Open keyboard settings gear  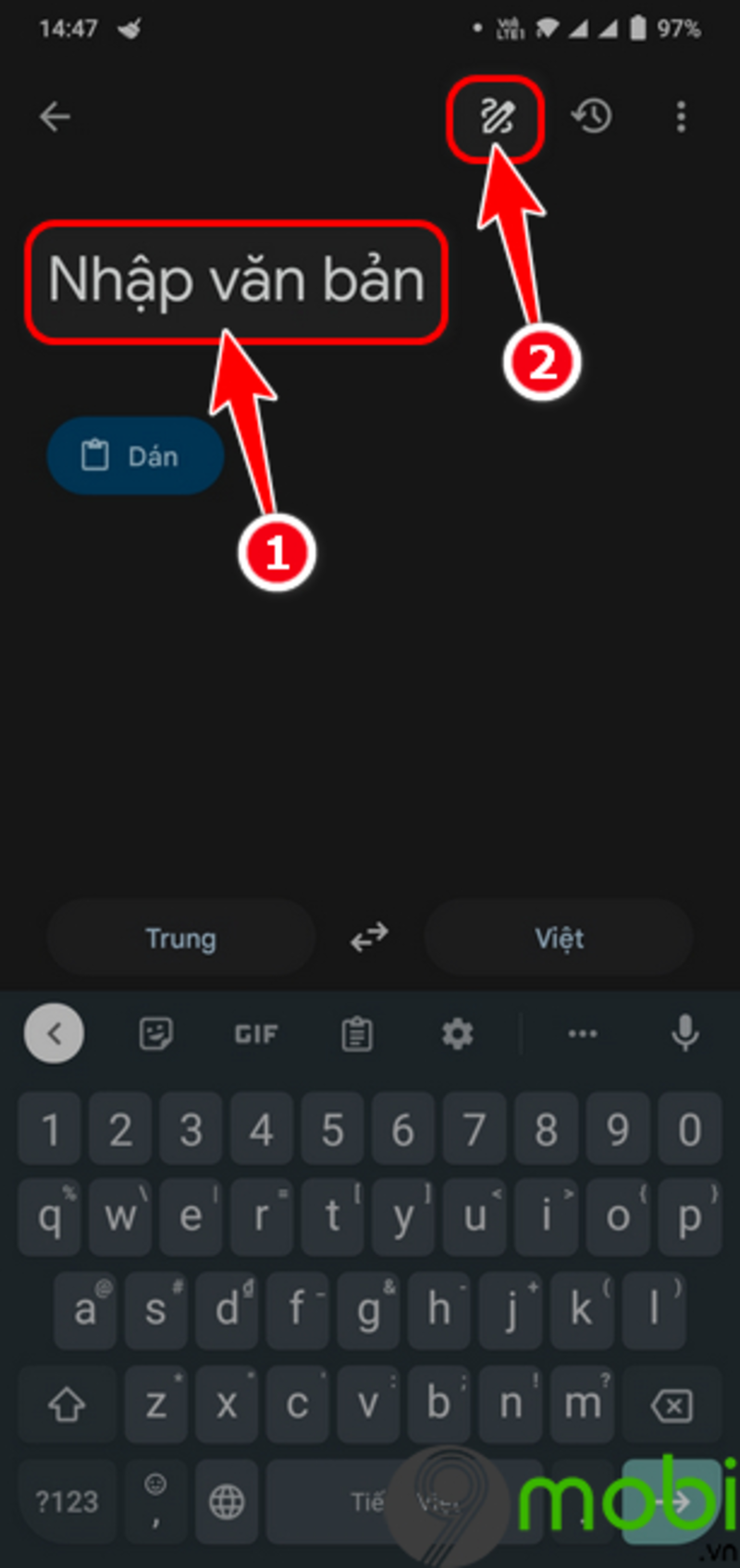click(x=457, y=1033)
